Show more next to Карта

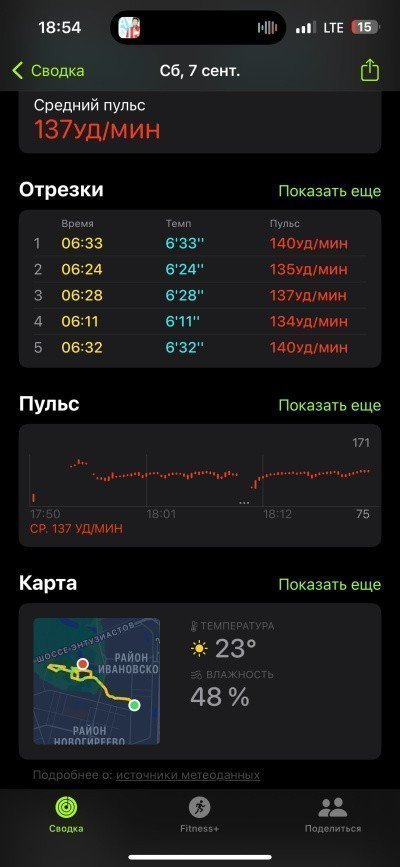[x=330, y=584]
